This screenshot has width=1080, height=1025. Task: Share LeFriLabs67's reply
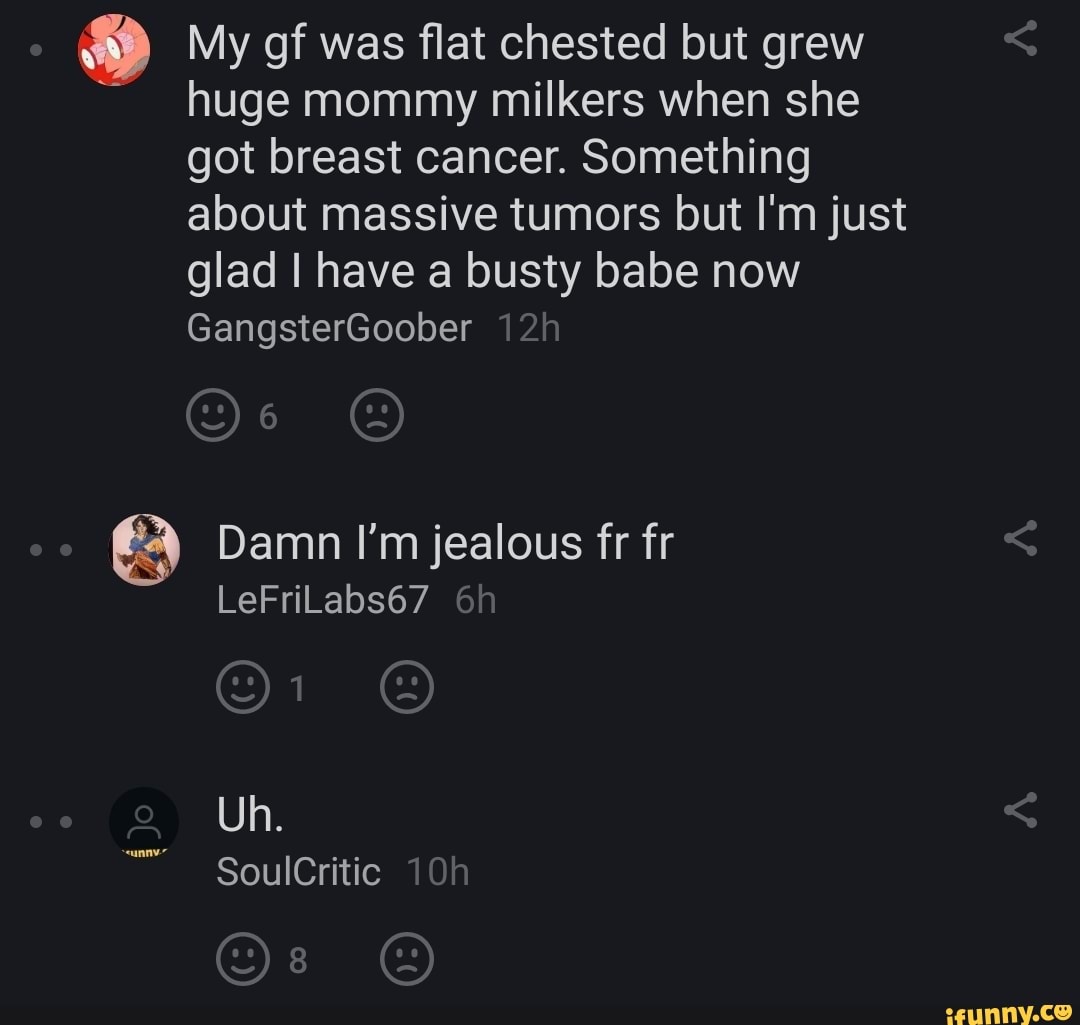(1019, 541)
